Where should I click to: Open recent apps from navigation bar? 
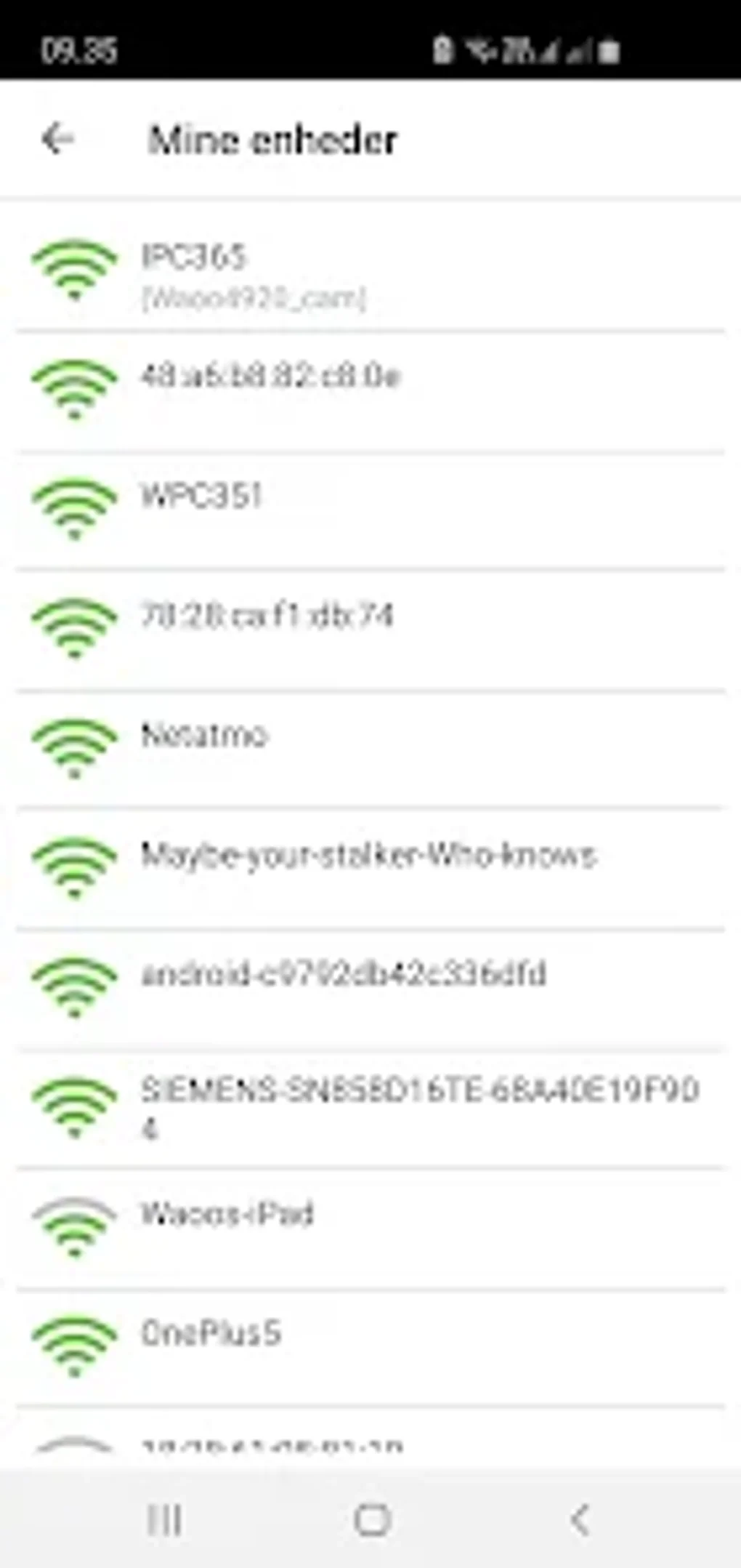pyautogui.click(x=164, y=1519)
